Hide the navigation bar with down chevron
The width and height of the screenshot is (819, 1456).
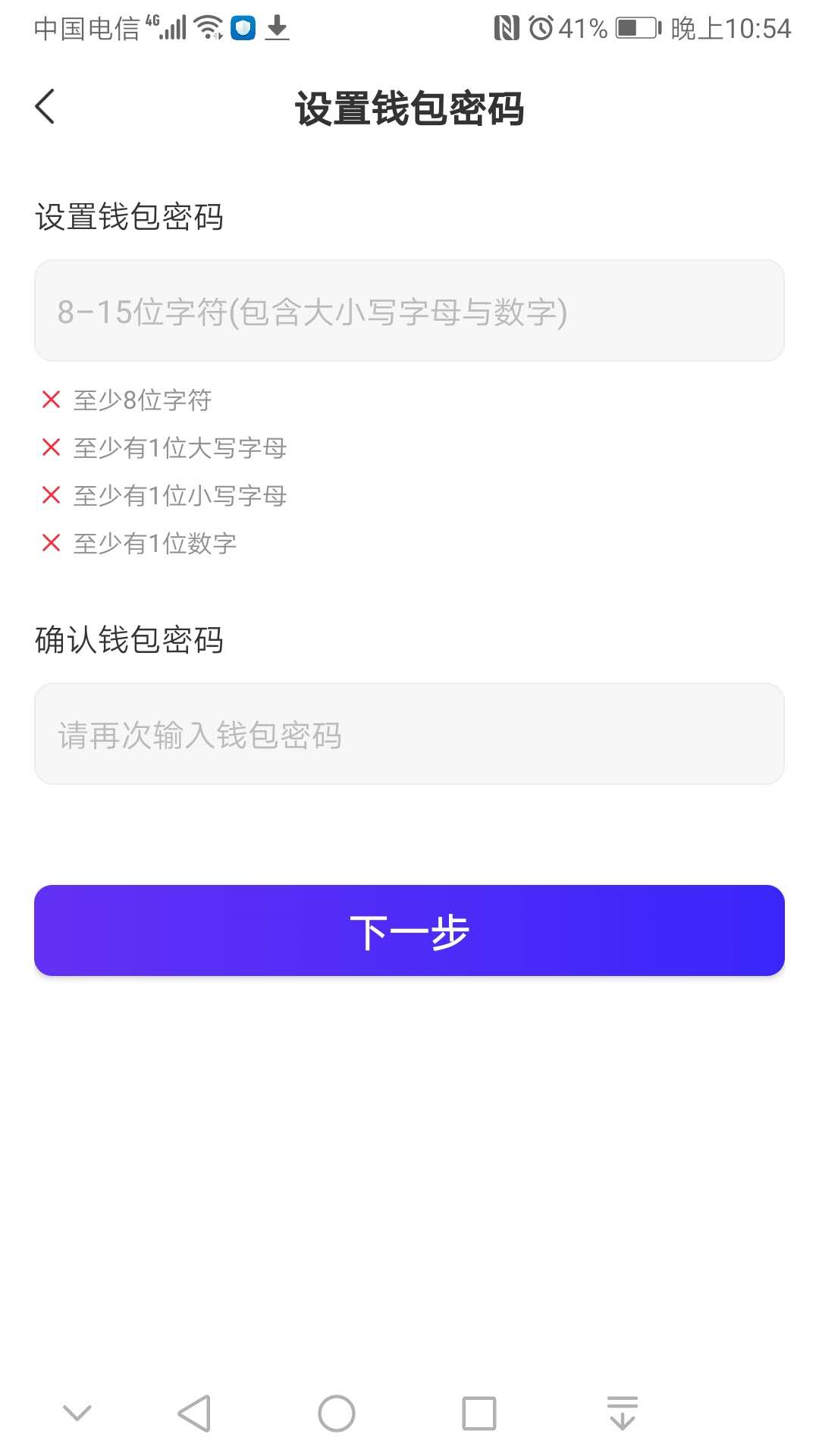click(77, 1414)
